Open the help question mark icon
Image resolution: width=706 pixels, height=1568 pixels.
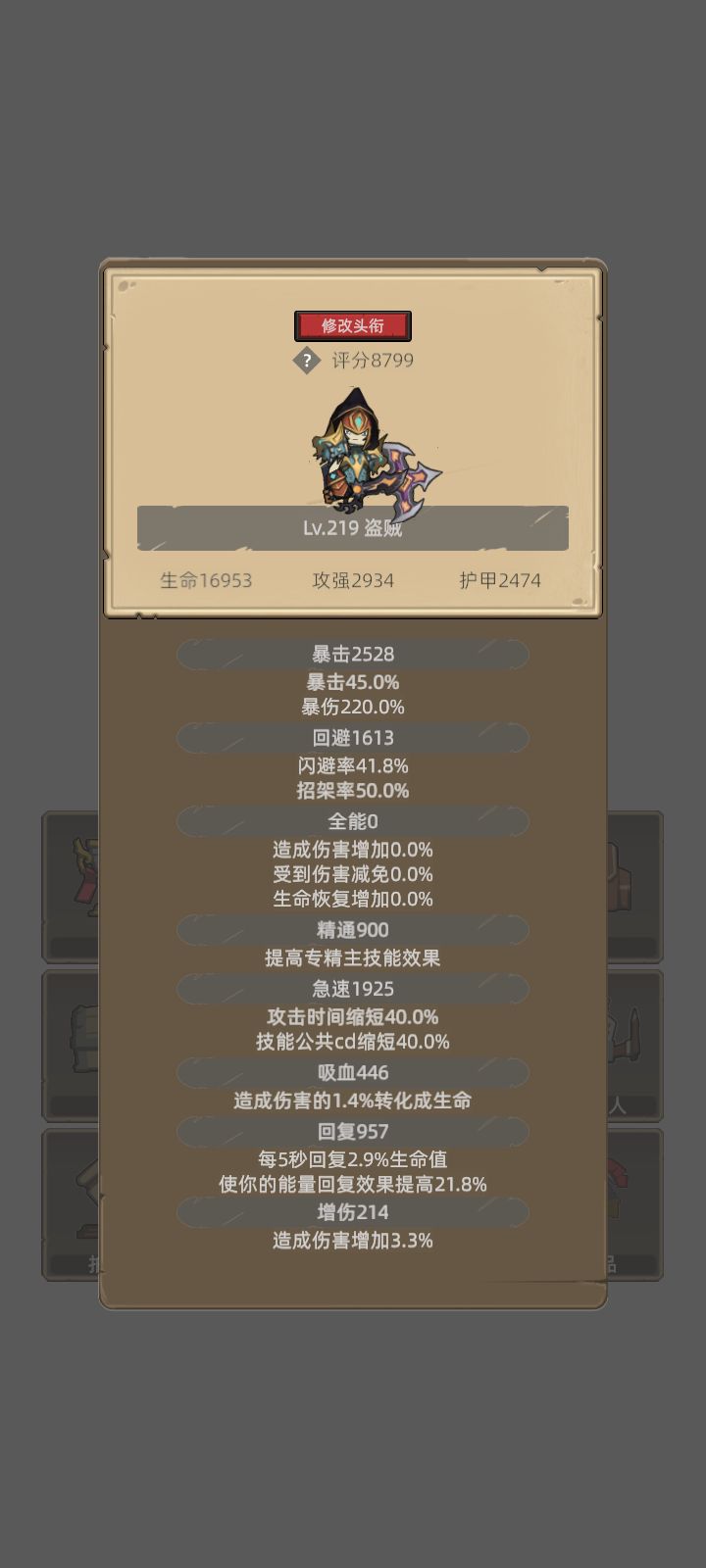click(x=308, y=361)
